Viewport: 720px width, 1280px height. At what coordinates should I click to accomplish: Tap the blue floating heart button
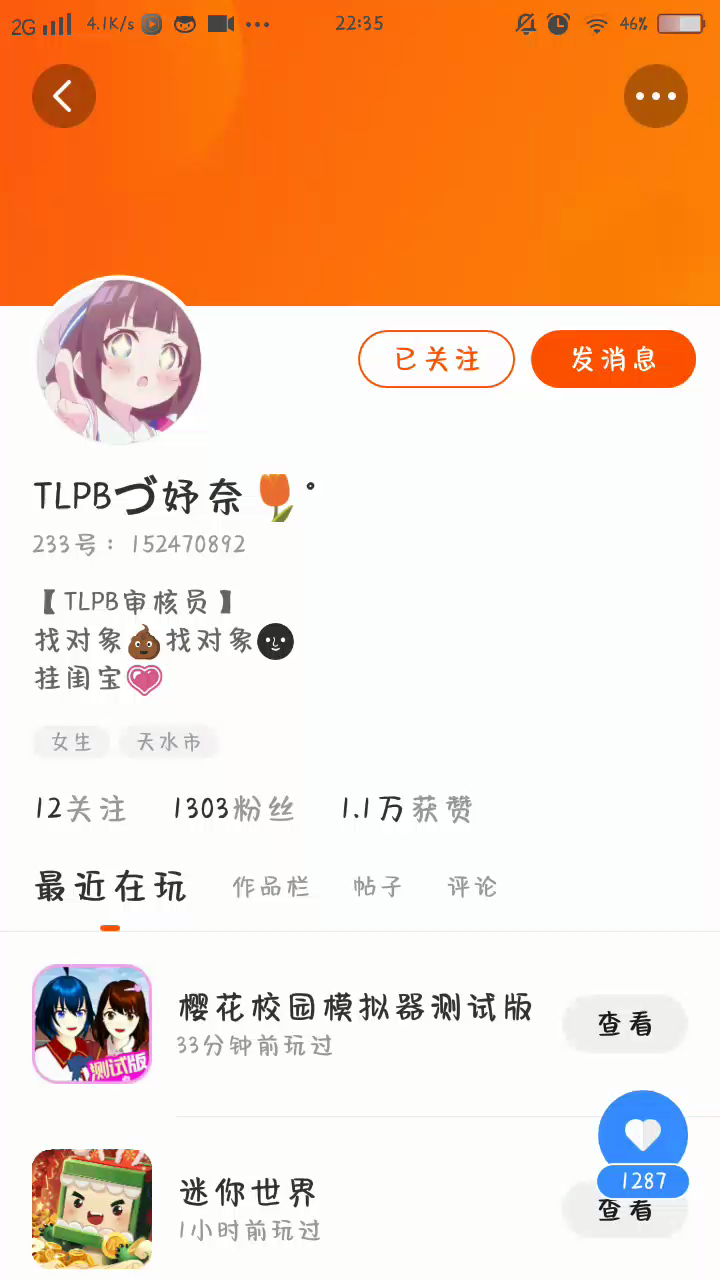tap(642, 1133)
